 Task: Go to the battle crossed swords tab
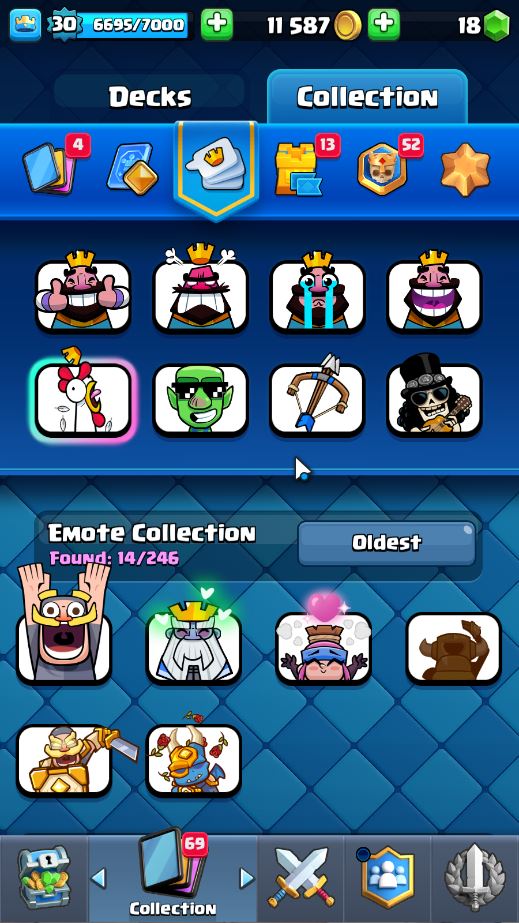tap(301, 879)
